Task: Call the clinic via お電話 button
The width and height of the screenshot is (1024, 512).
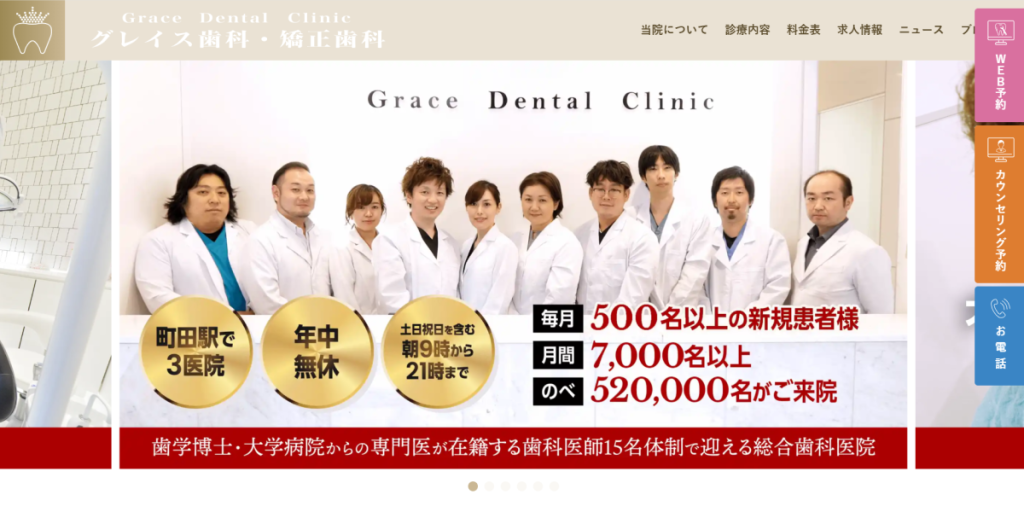Action: 999,335
